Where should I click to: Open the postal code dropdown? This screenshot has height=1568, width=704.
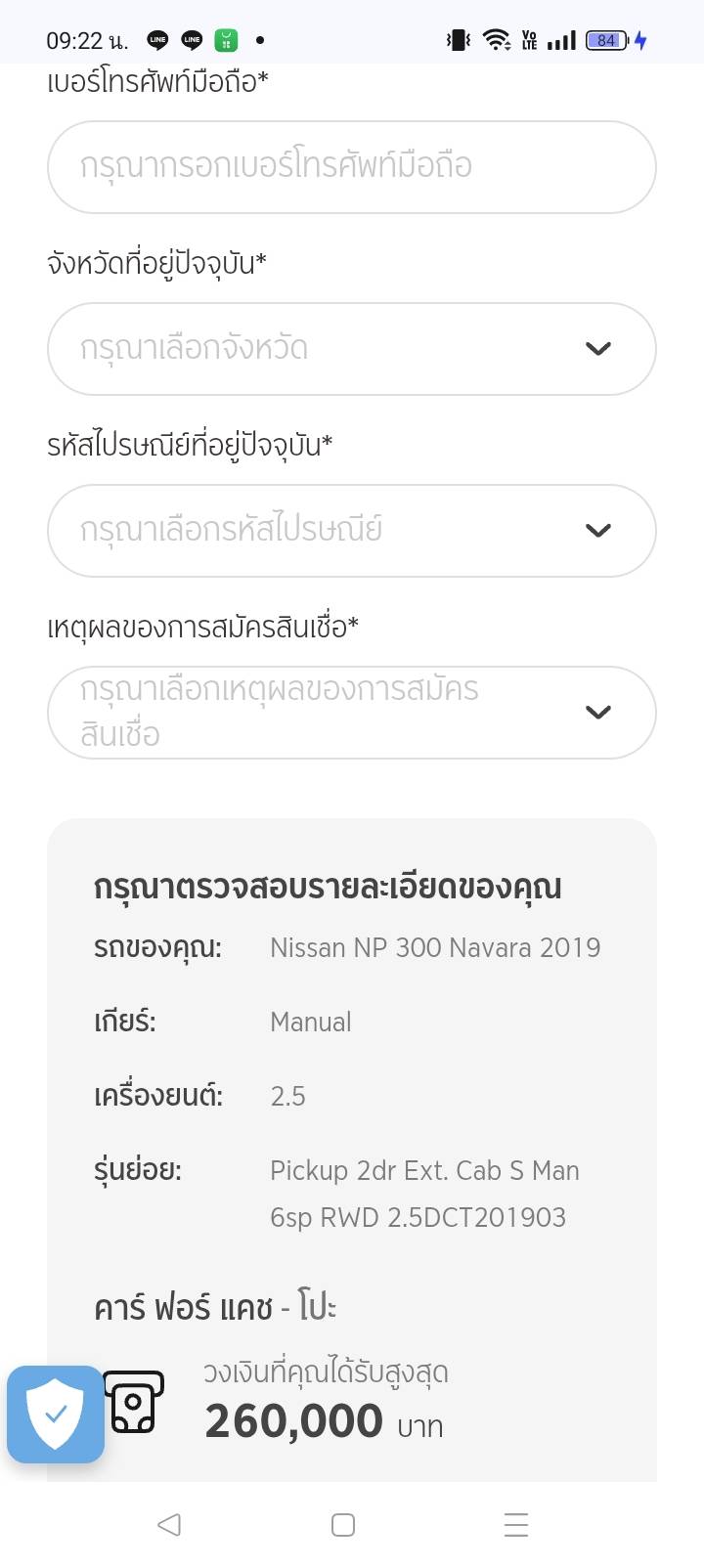(x=351, y=531)
